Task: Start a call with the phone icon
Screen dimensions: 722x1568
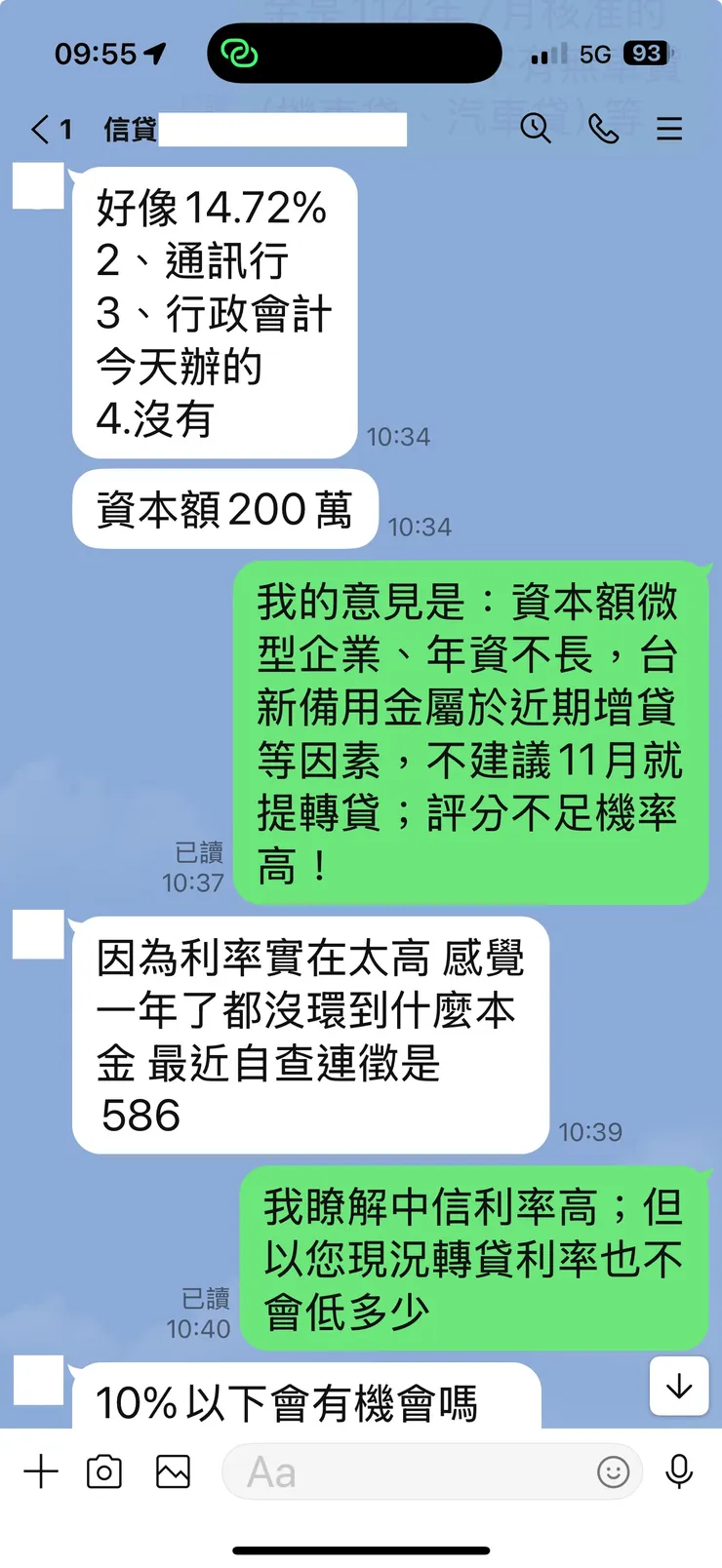Action: pos(603,128)
